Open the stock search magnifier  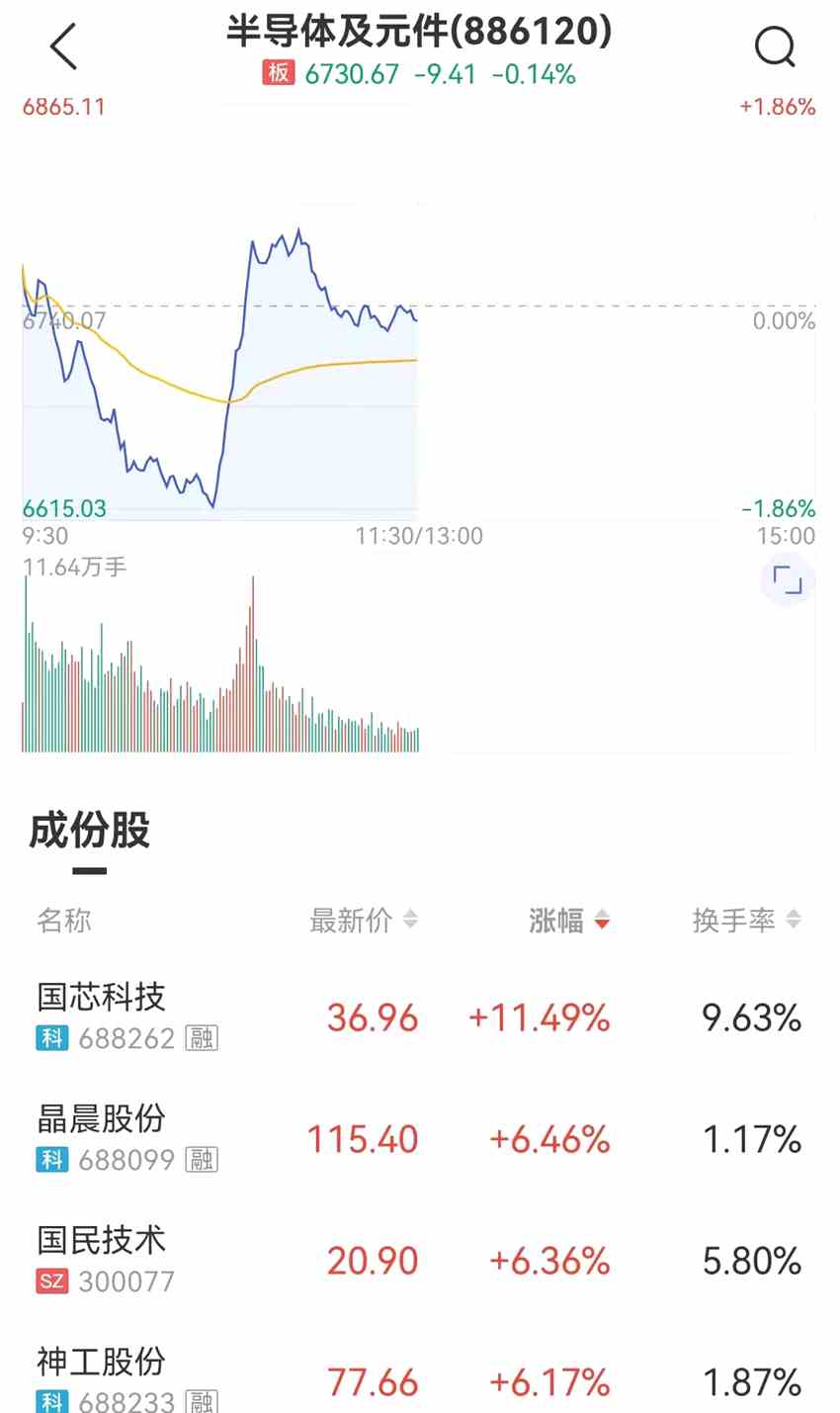(776, 45)
